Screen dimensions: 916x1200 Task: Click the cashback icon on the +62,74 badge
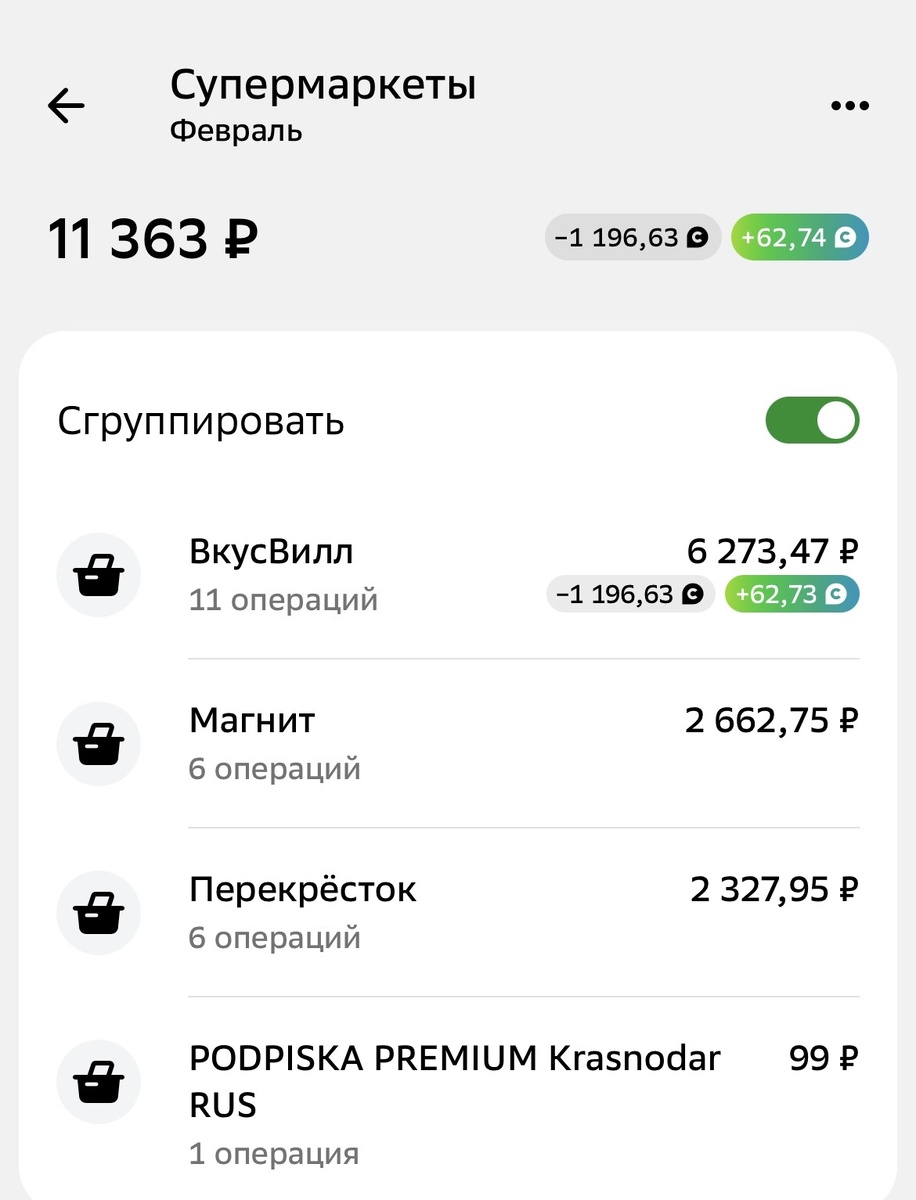(846, 237)
